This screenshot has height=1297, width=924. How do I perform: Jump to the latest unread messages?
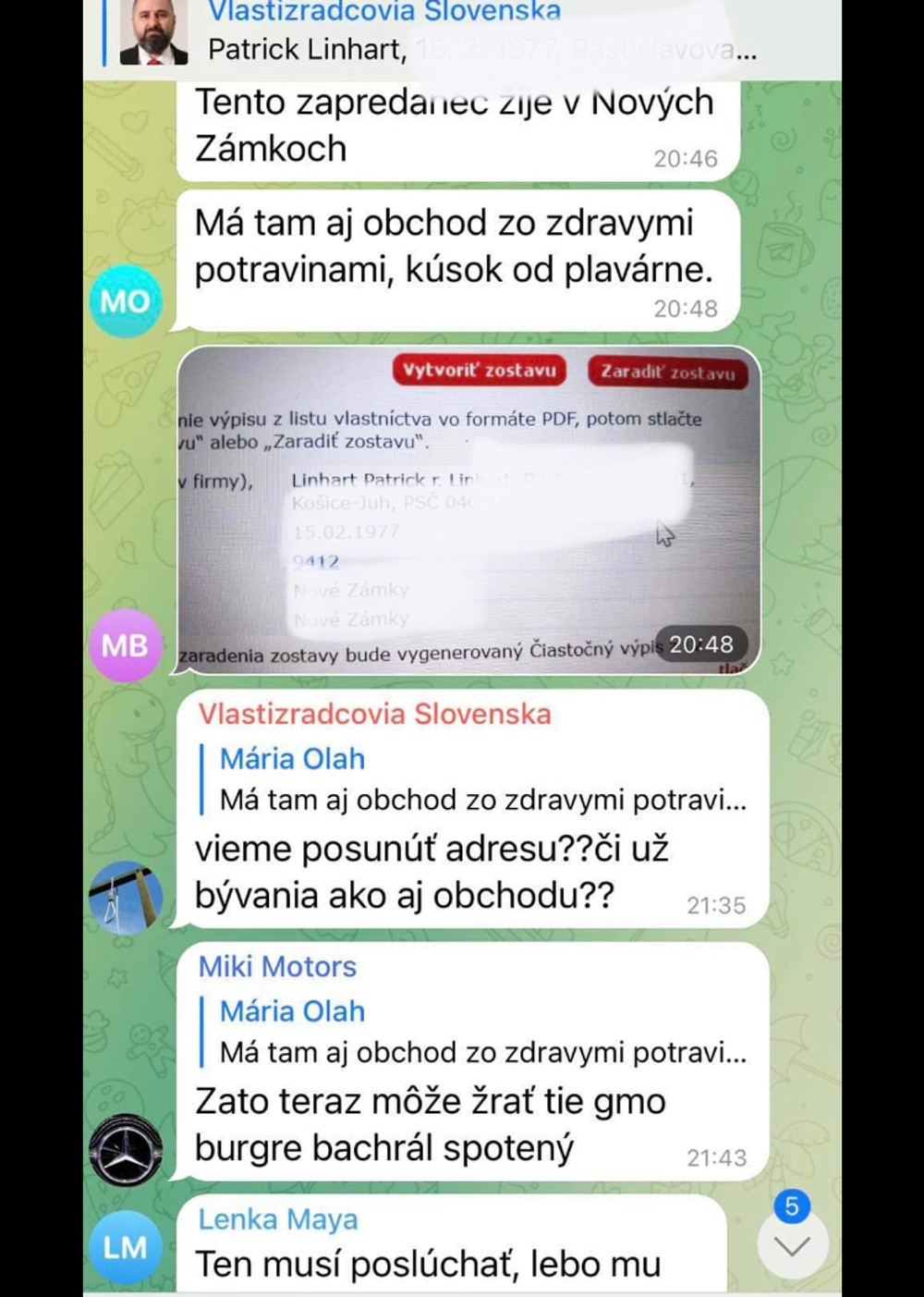[792, 1245]
